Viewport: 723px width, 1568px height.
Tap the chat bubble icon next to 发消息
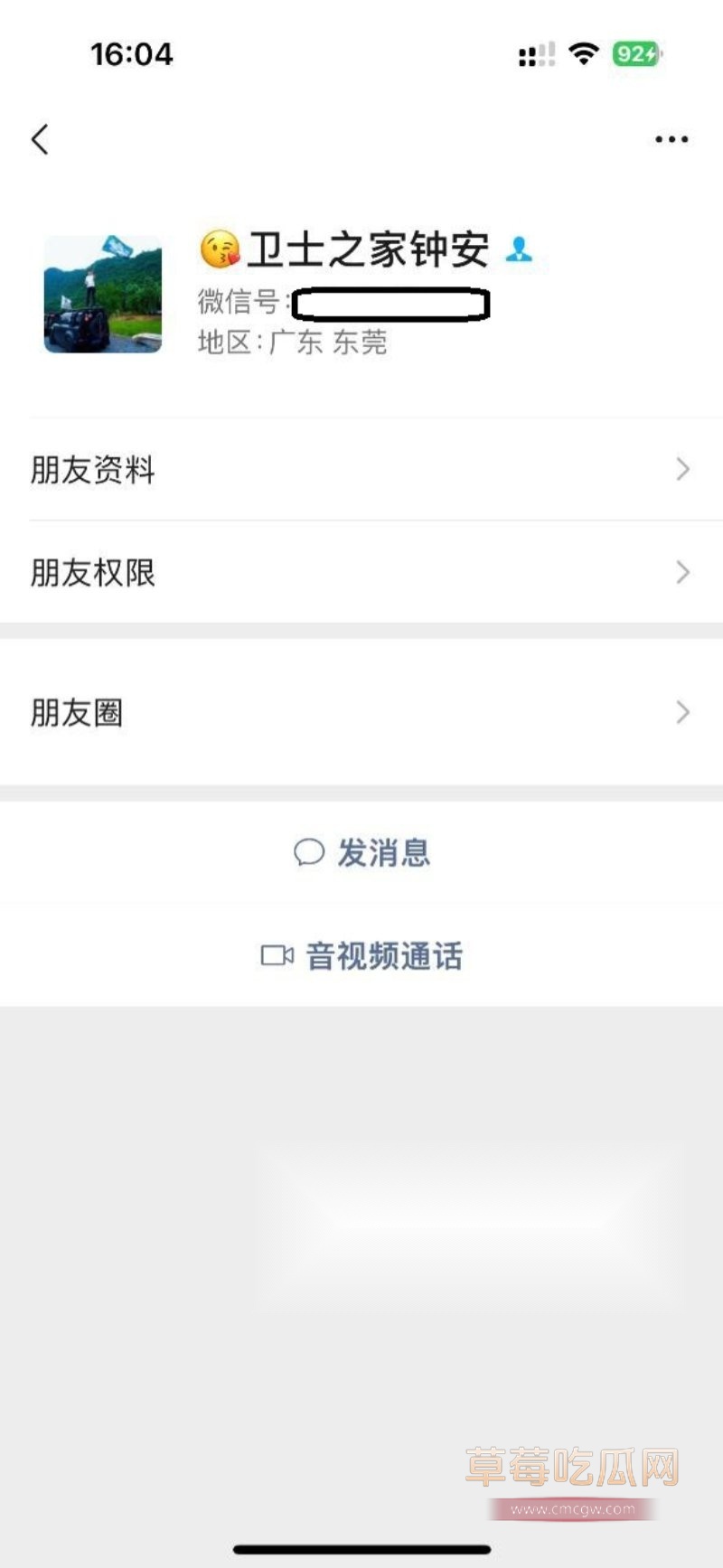pyautogui.click(x=307, y=851)
